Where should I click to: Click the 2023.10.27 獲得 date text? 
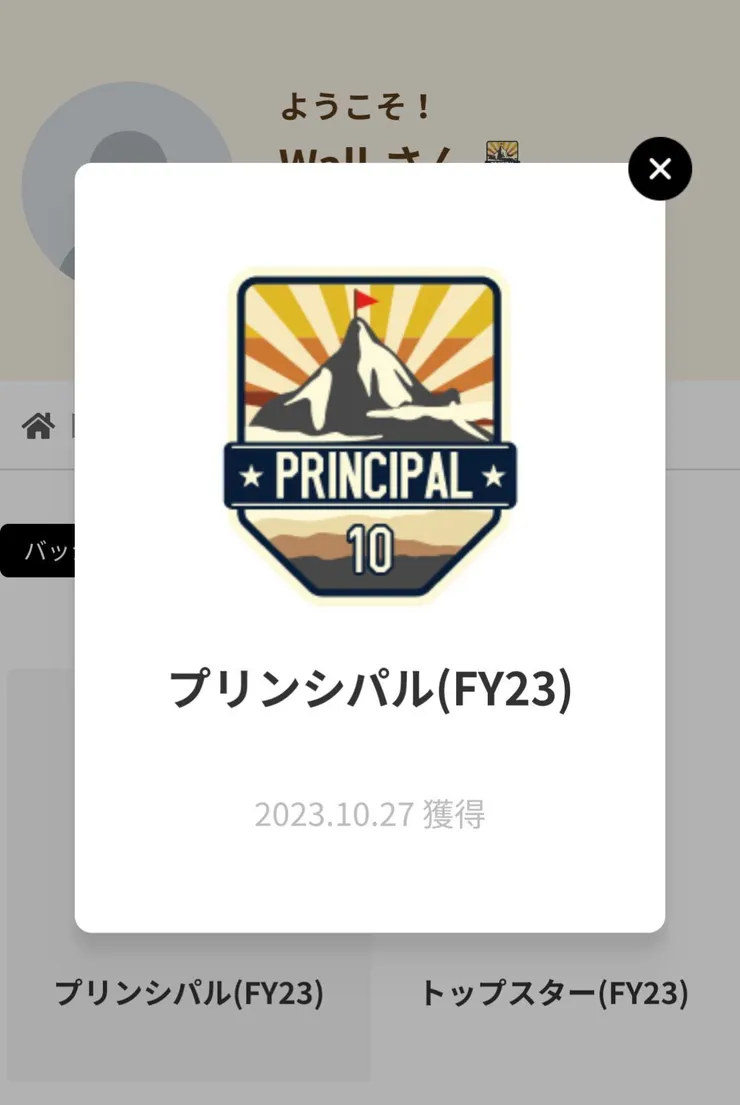coord(370,816)
